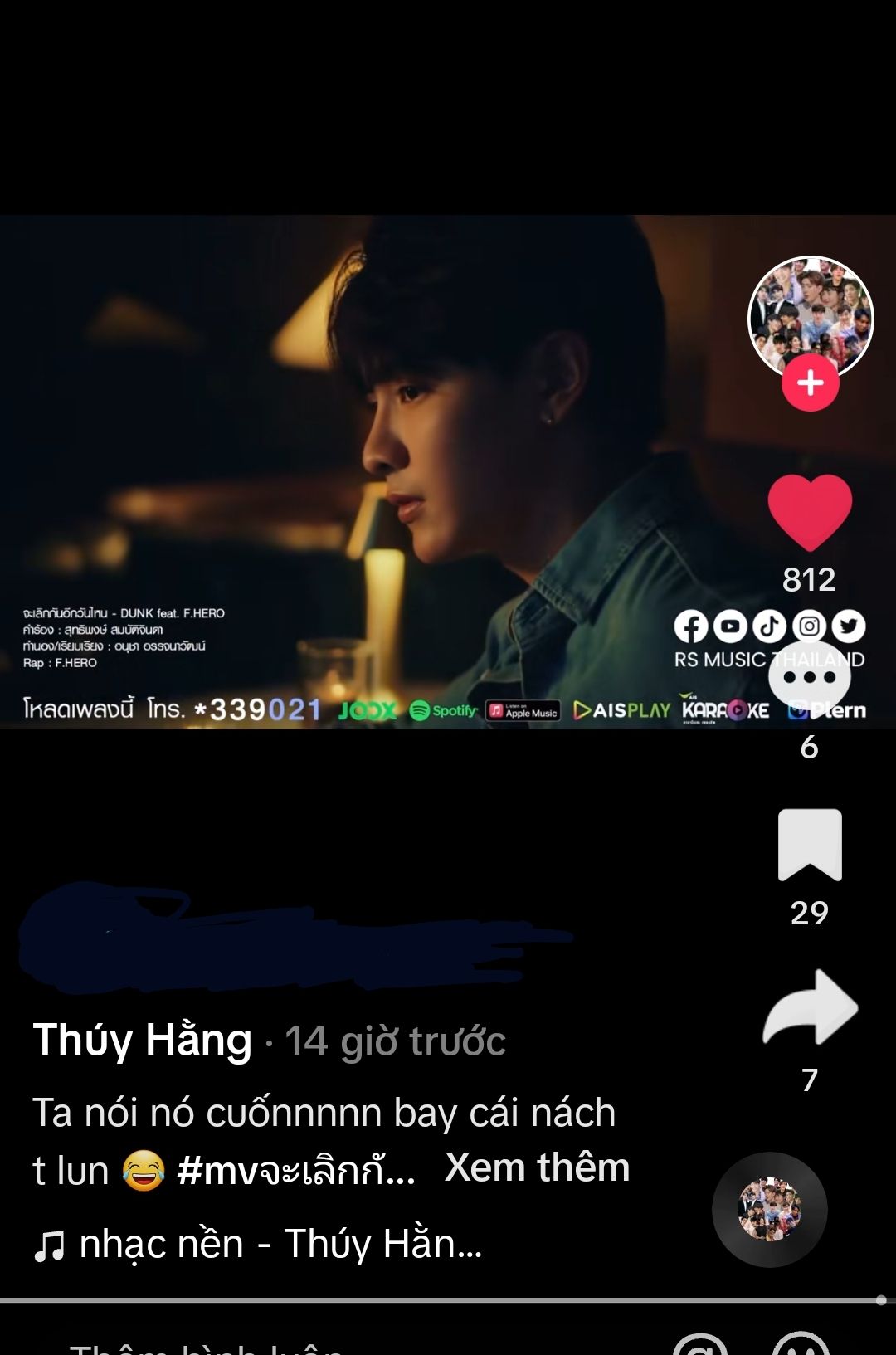
Task: Bookmark this video
Action: coord(810,845)
